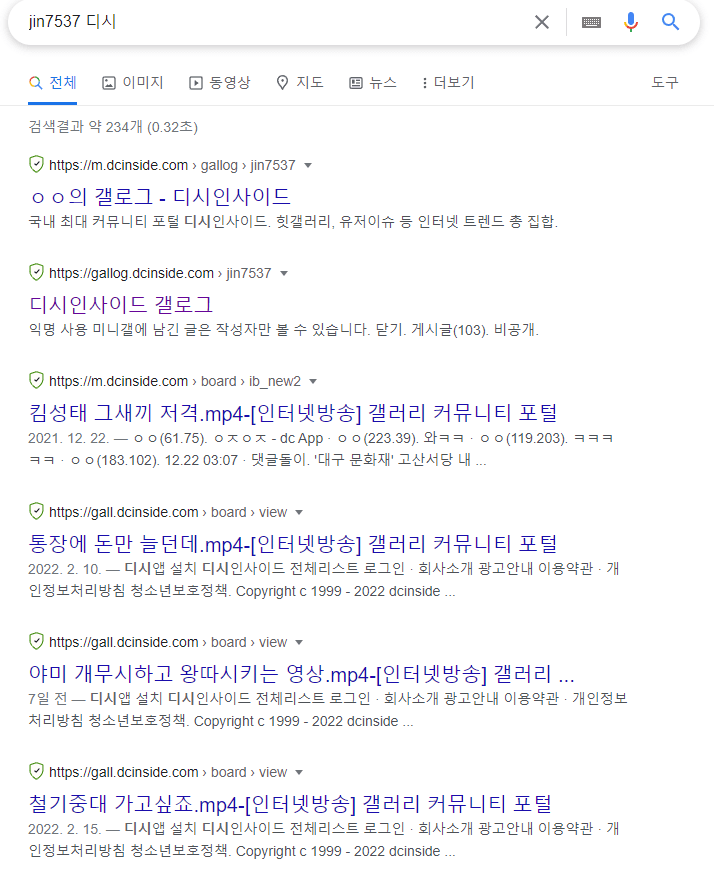The image size is (714, 874).
Task: Switch to the 뉴스 tab
Action: [x=373, y=83]
